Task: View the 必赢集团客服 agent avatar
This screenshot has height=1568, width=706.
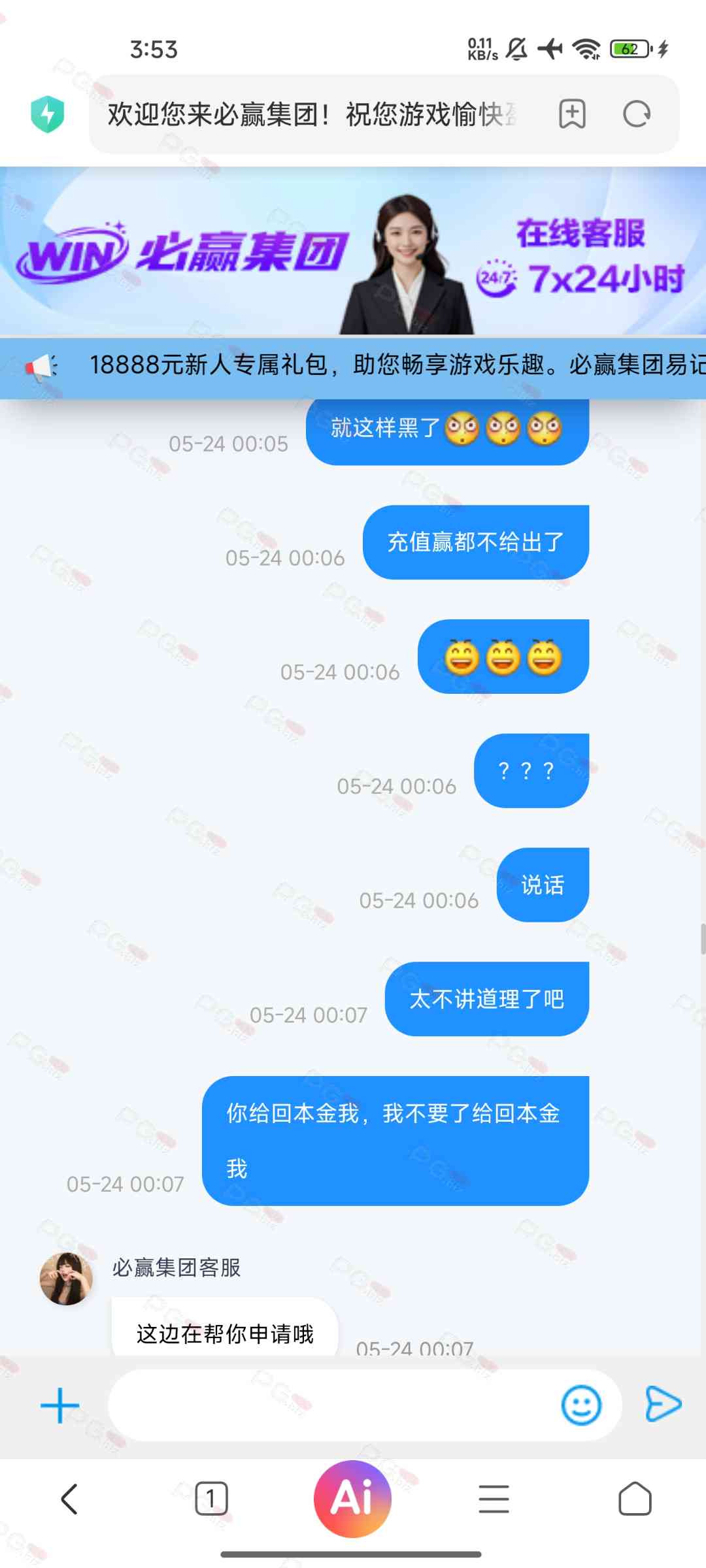Action: [66, 1279]
